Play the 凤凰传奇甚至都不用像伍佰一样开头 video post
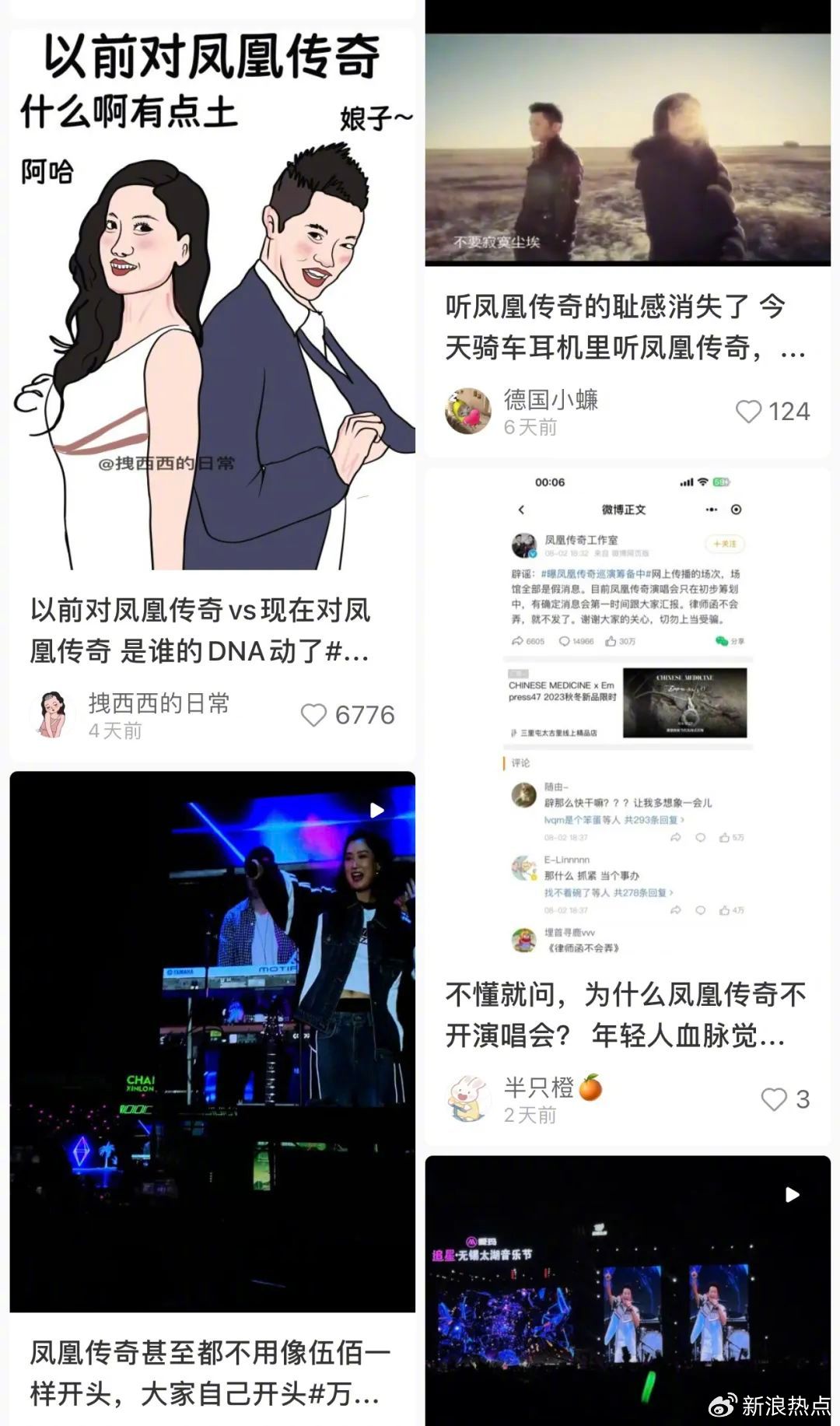 click(x=212, y=1042)
